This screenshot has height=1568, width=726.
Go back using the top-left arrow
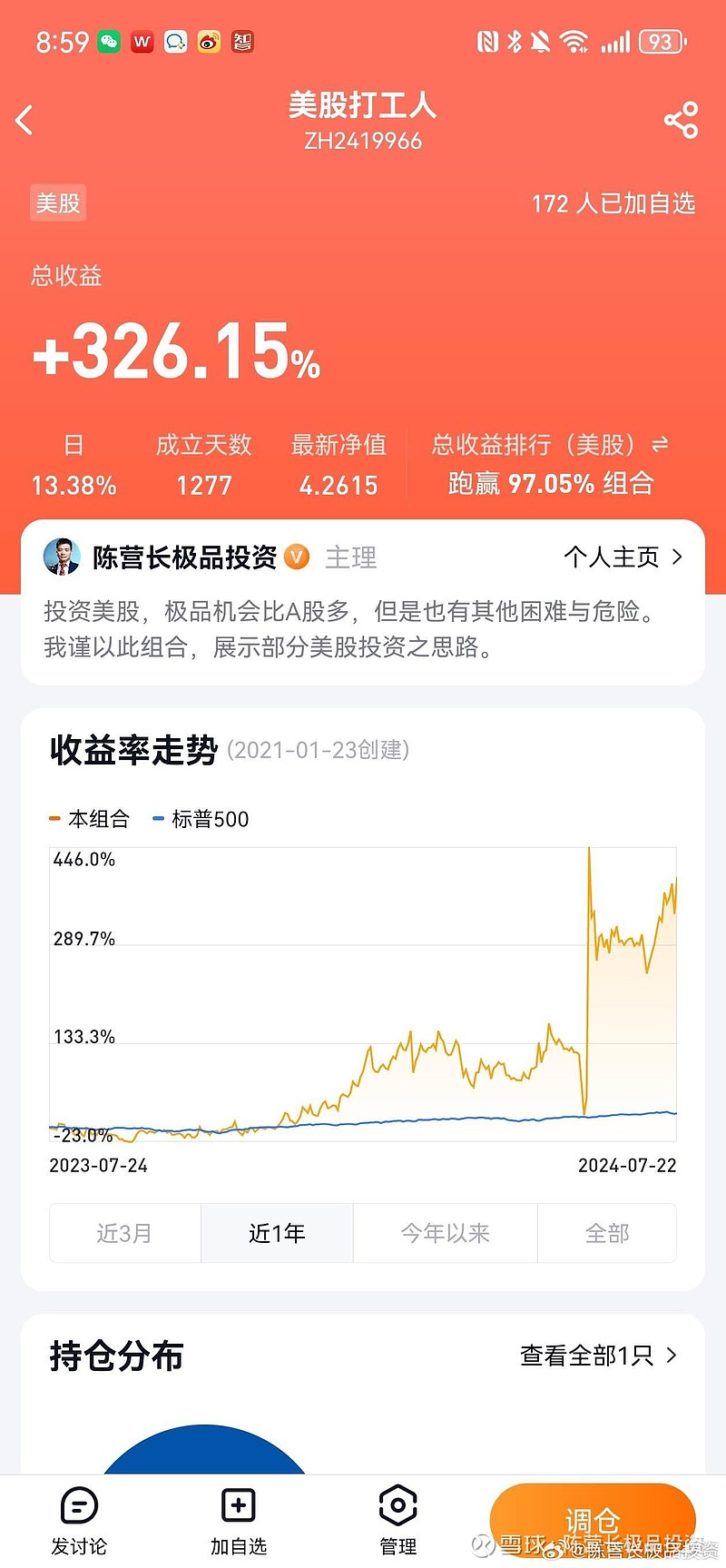(25, 120)
